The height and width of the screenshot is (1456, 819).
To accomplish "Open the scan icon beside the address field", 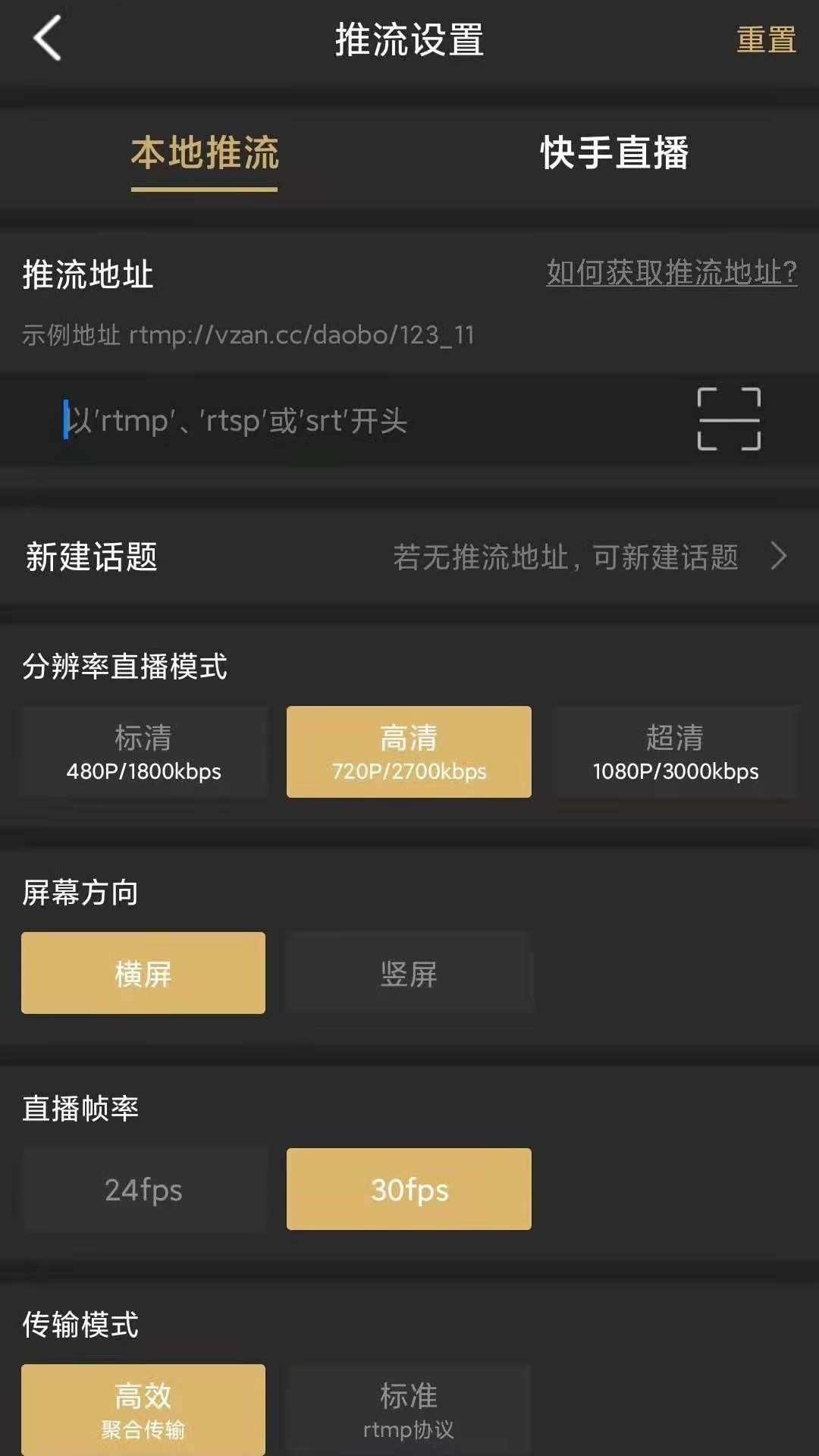I will click(x=729, y=419).
